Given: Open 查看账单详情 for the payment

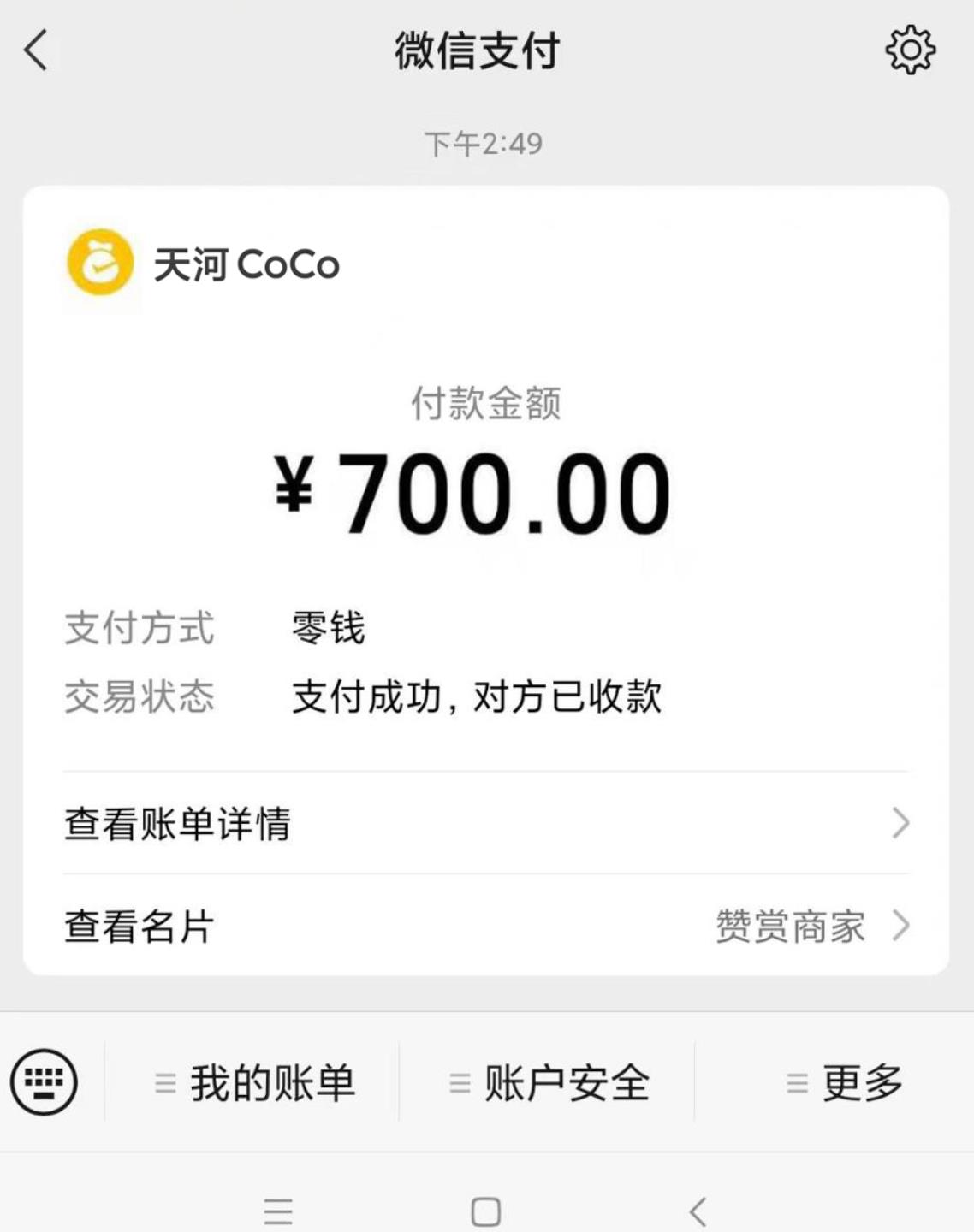Looking at the screenshot, I should click(x=485, y=823).
